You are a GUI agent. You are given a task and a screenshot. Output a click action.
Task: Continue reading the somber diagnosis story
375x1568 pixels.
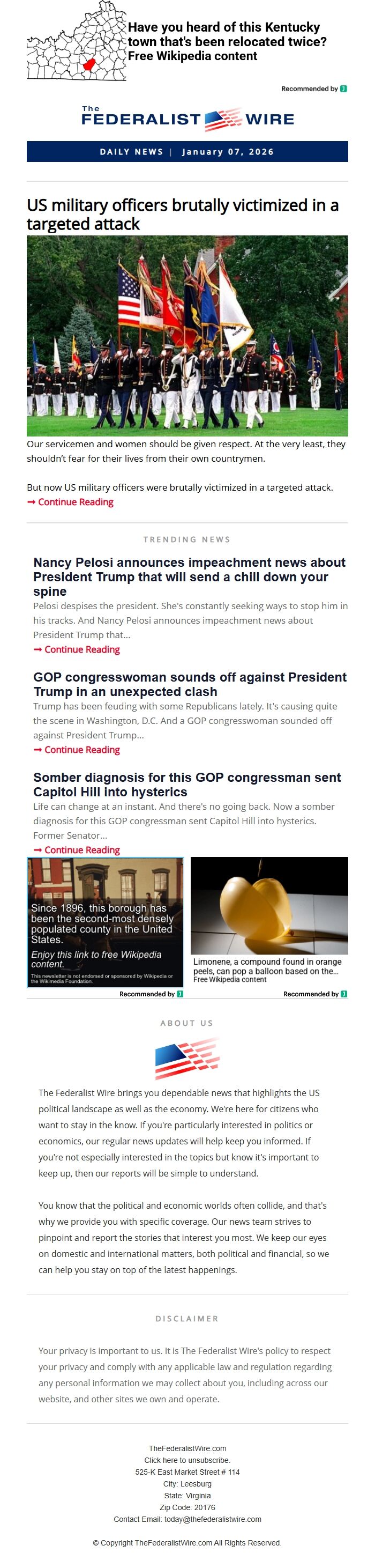click(x=81, y=850)
